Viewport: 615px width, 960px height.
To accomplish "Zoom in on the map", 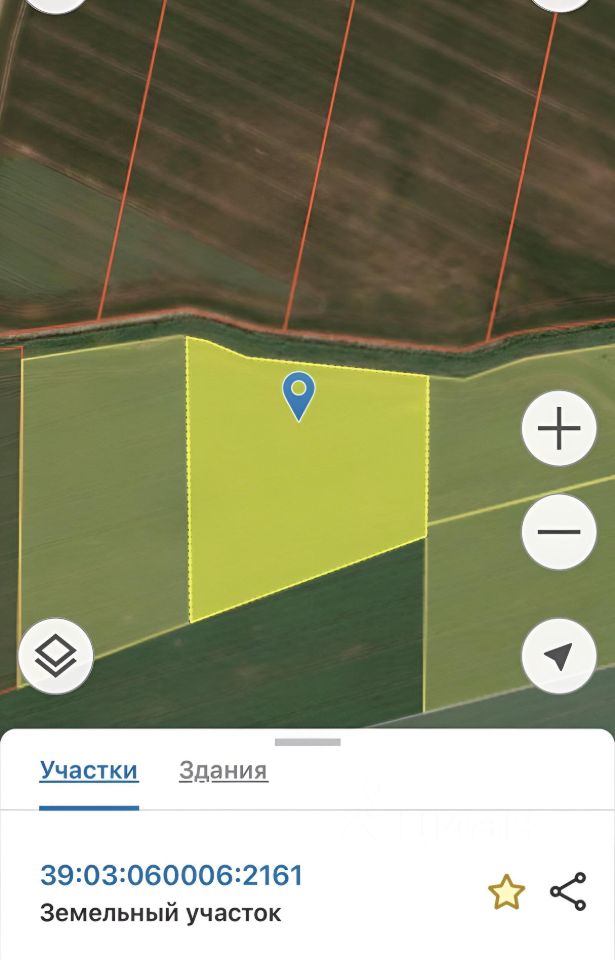I will coord(559,429).
